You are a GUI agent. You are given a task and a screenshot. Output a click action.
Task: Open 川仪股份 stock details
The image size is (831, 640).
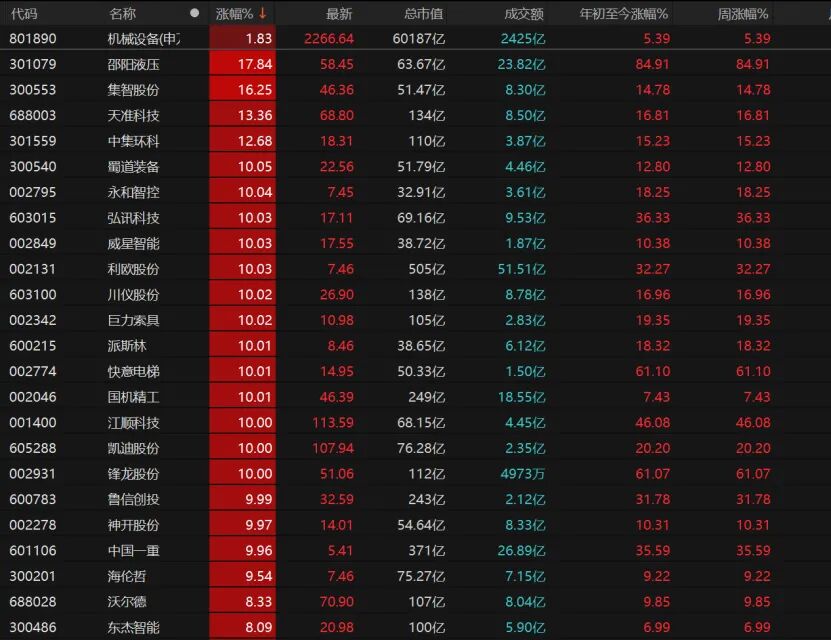click(134, 294)
